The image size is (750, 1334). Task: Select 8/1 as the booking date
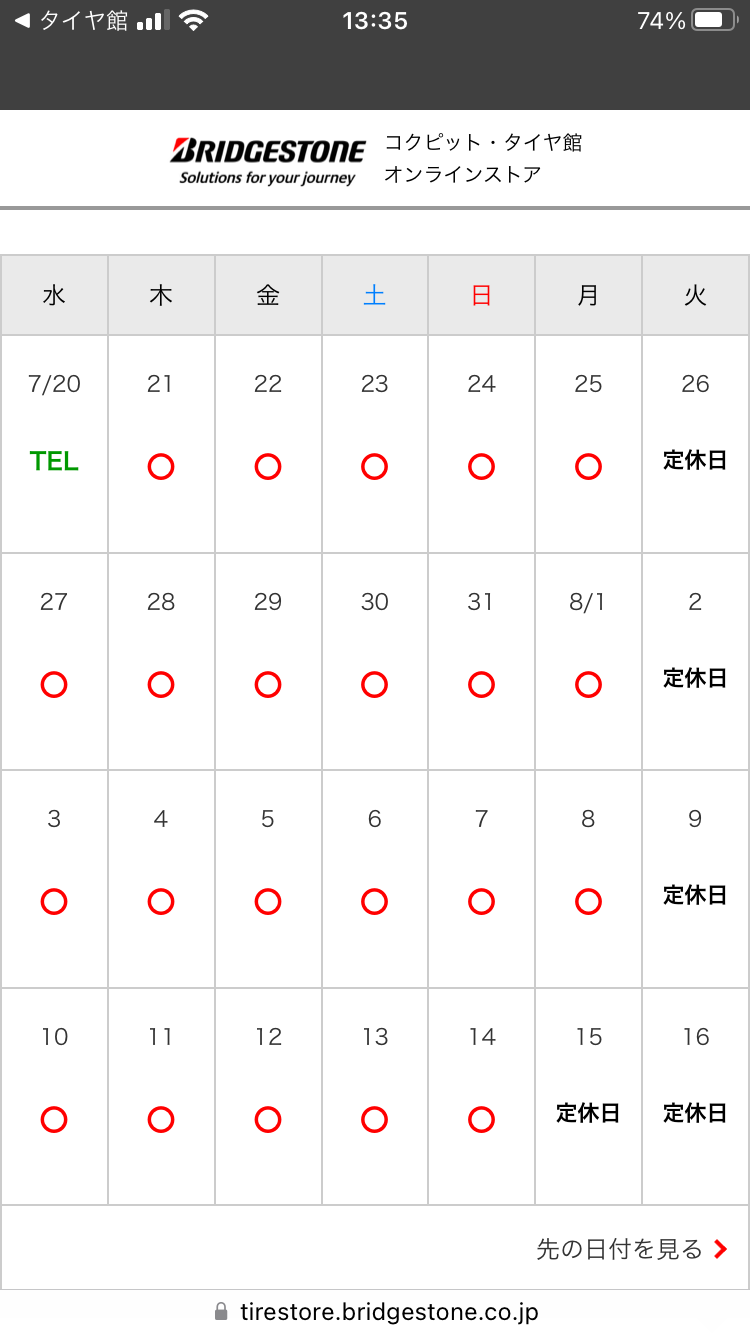tap(588, 684)
